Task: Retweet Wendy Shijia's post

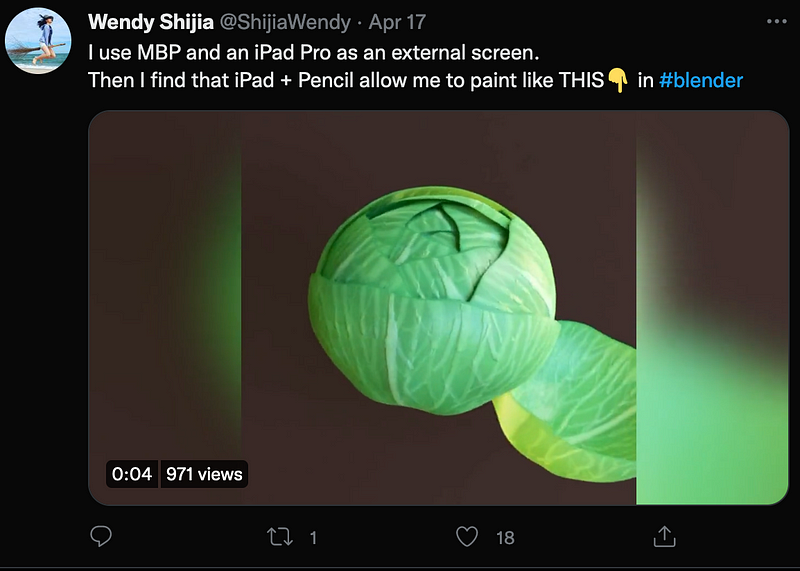Action: coord(279,537)
